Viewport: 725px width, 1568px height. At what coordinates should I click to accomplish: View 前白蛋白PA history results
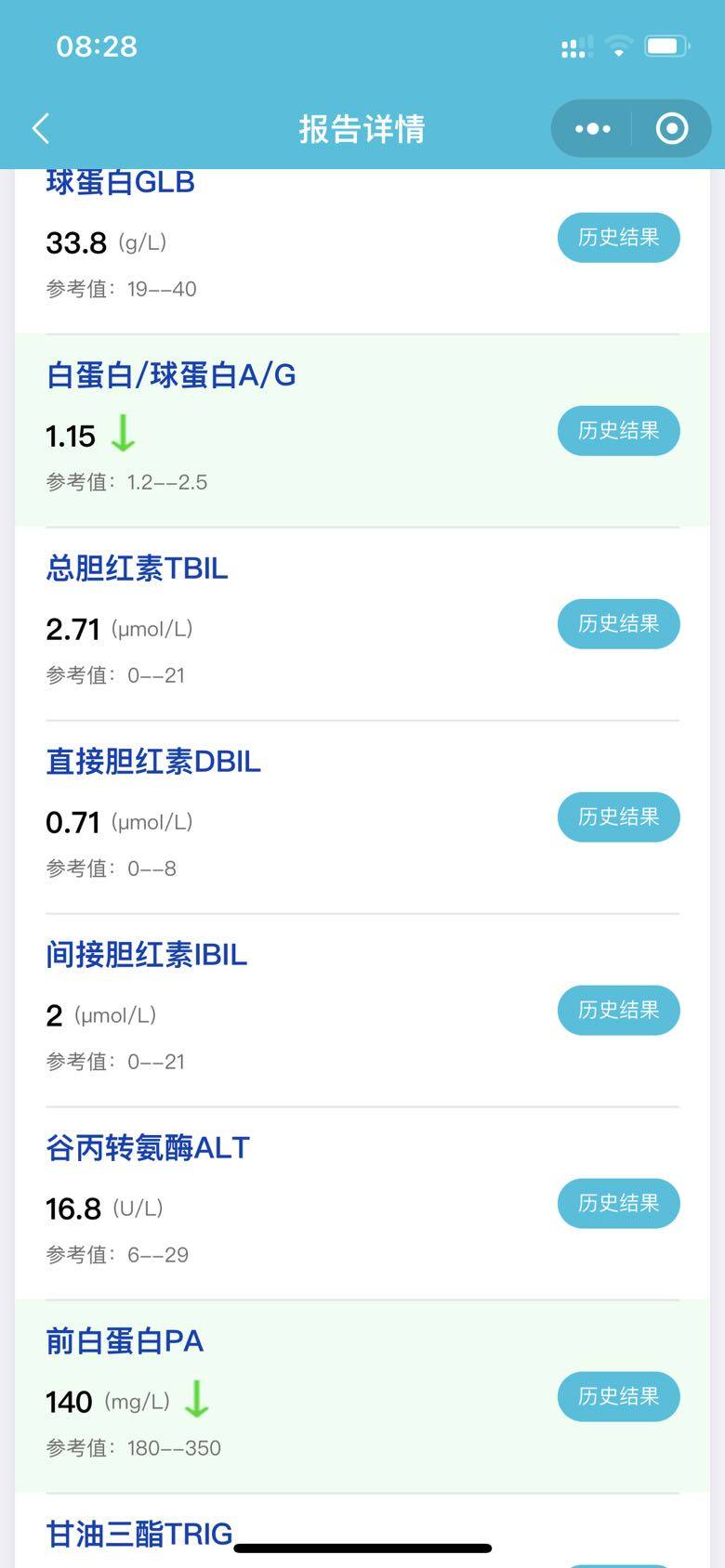coord(618,1397)
